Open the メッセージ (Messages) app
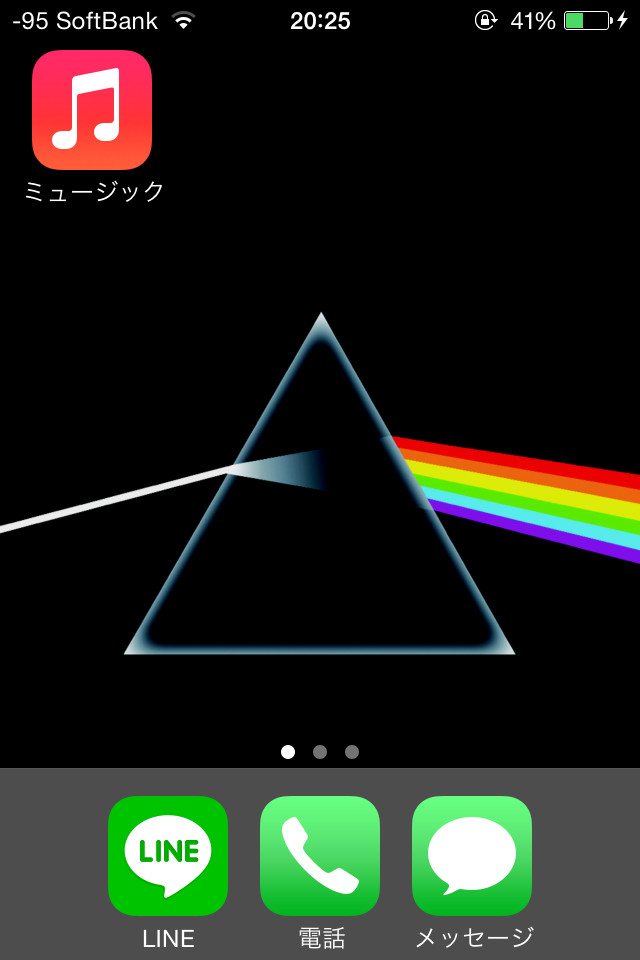The image size is (640, 960). (x=472, y=855)
